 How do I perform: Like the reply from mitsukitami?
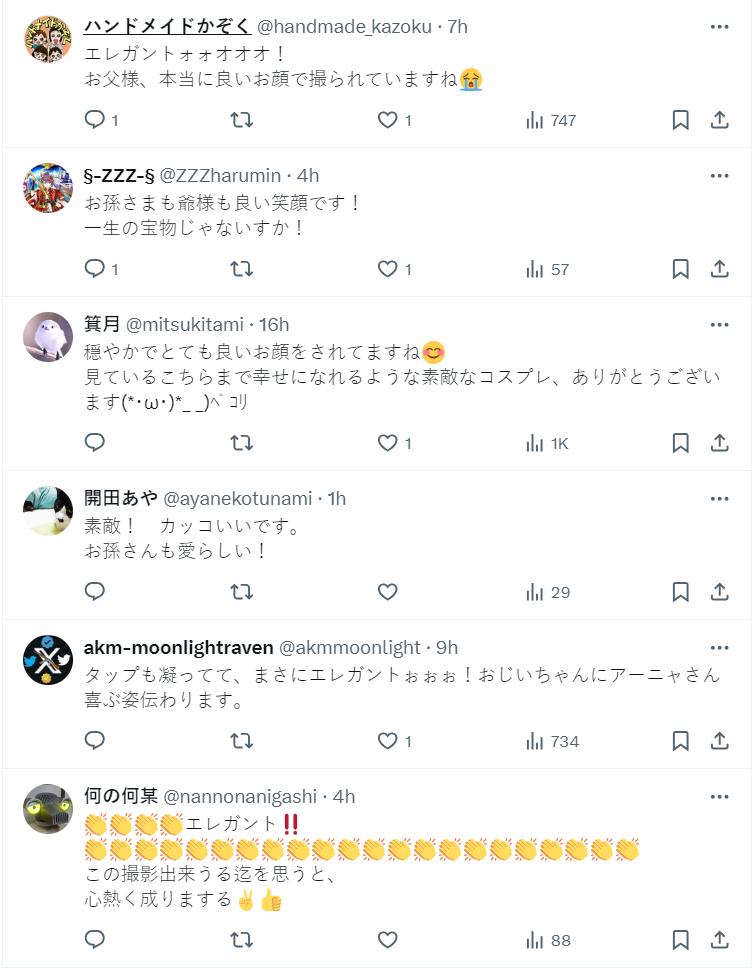[388, 443]
